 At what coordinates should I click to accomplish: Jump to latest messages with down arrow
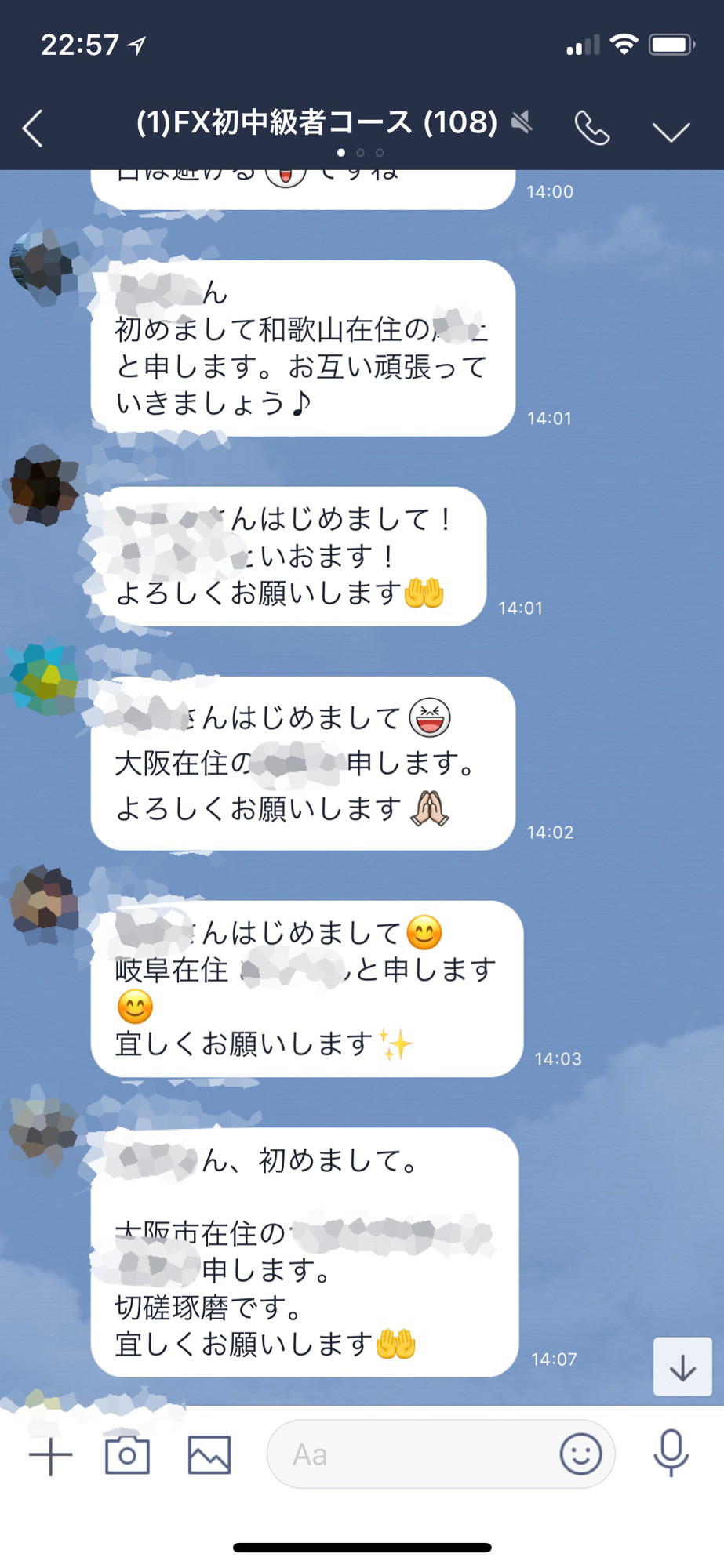[x=682, y=1367]
